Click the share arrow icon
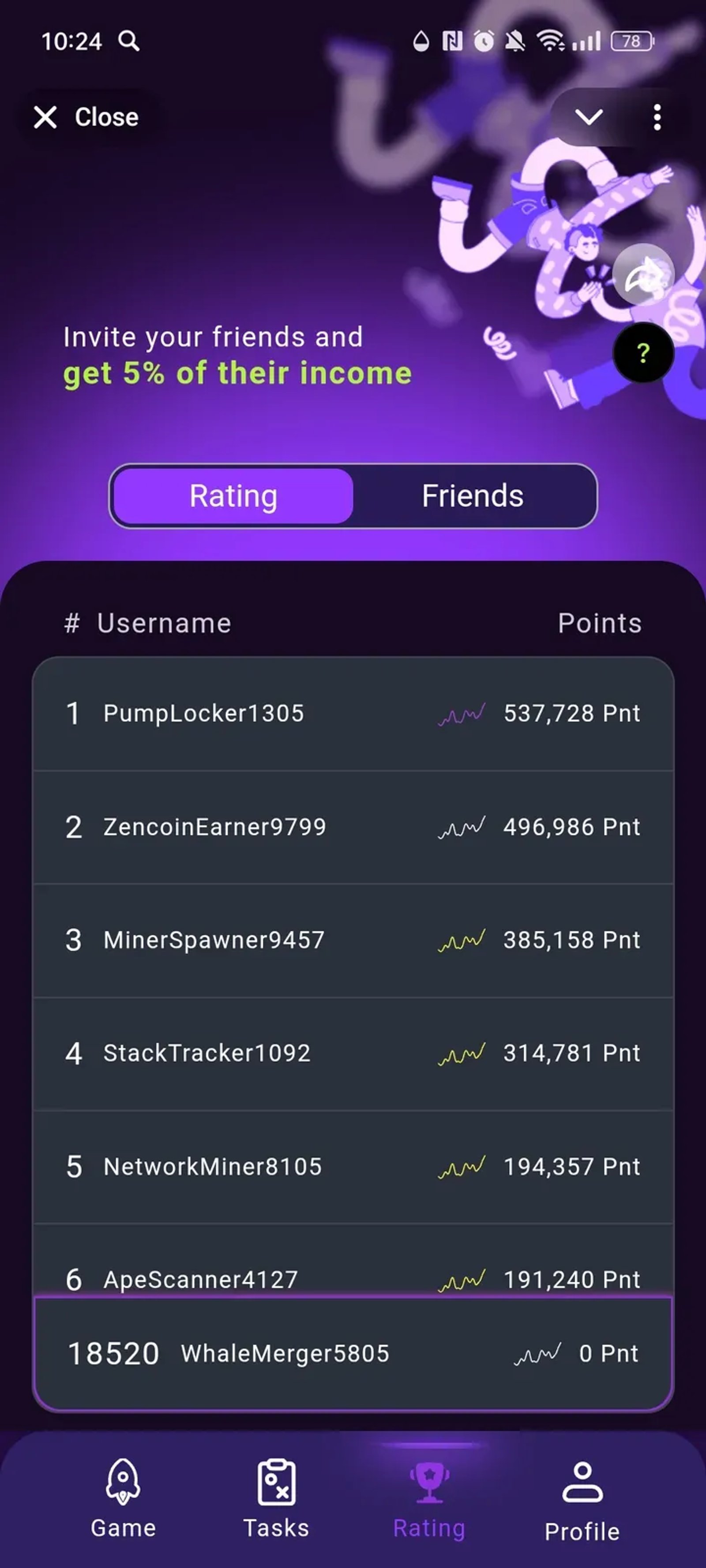The width and height of the screenshot is (706, 1568). pyautogui.click(x=643, y=275)
